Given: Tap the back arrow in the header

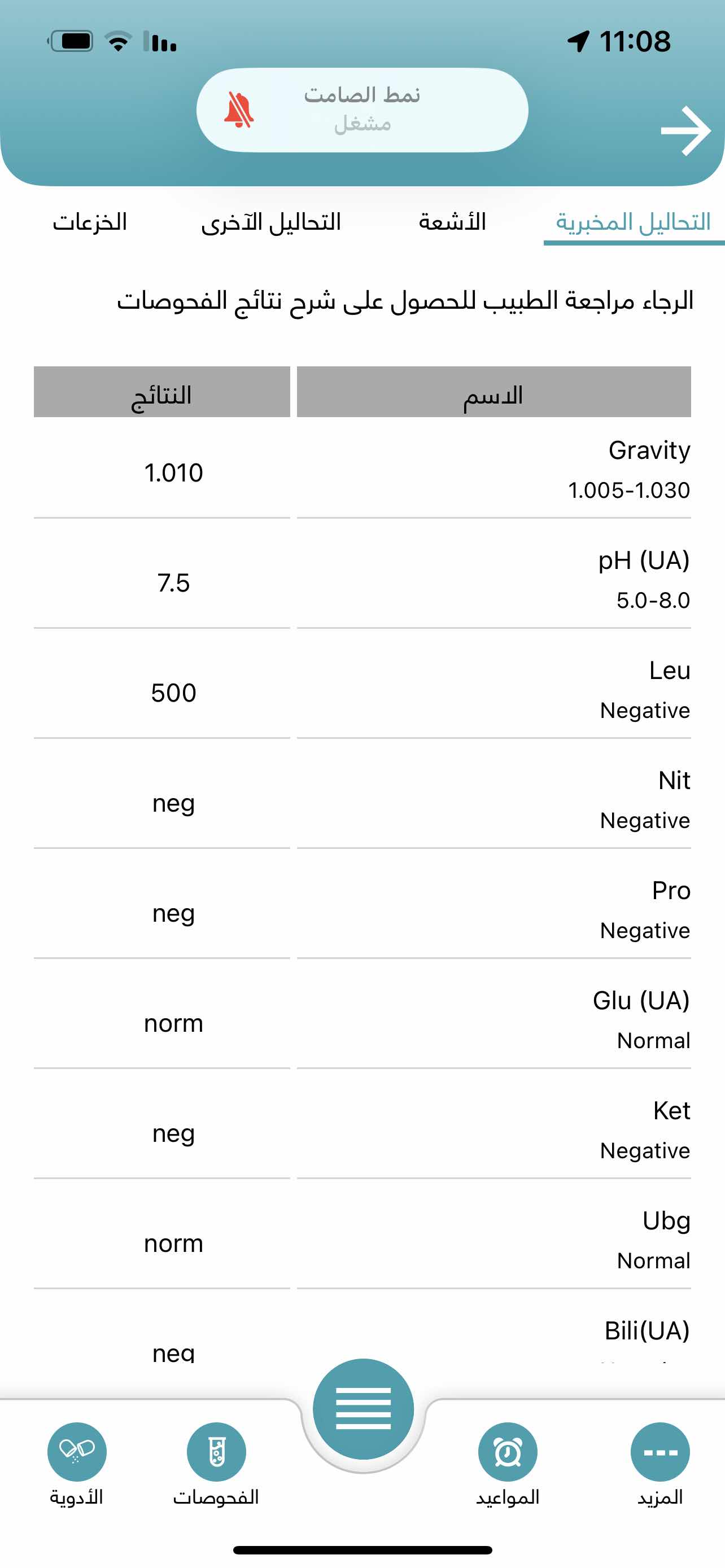Looking at the screenshot, I should (685, 131).
